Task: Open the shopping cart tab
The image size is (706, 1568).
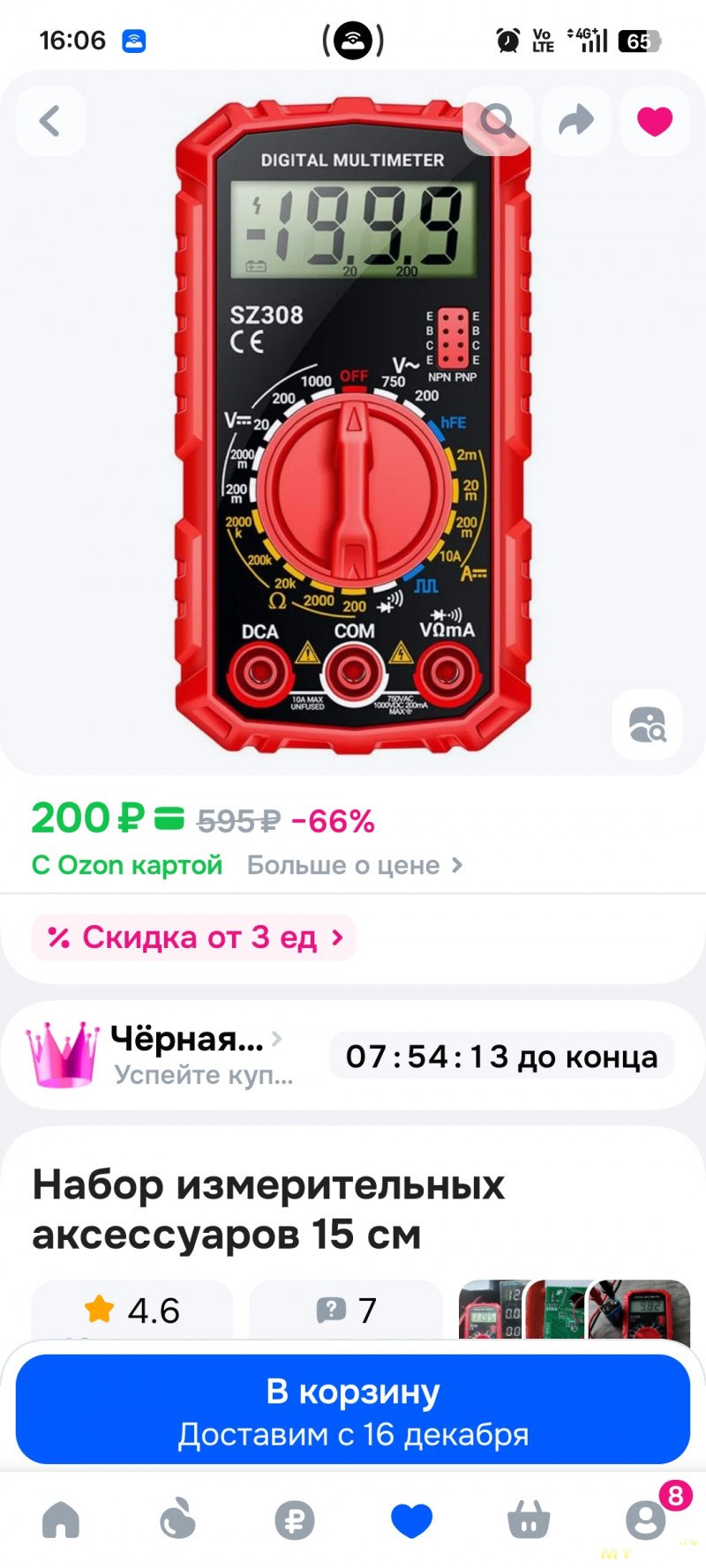Action: point(528,1520)
